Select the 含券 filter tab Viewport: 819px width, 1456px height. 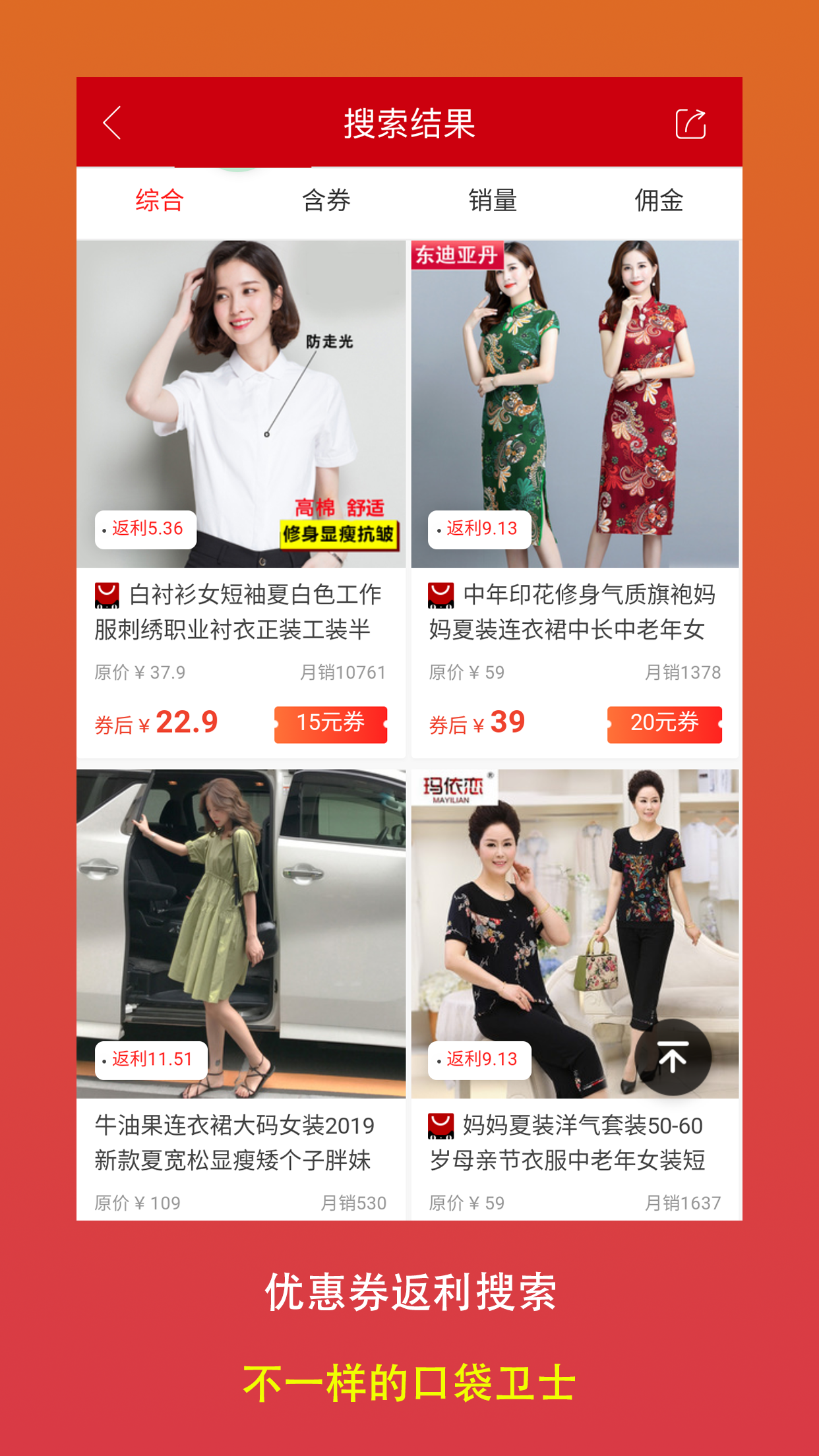click(328, 202)
